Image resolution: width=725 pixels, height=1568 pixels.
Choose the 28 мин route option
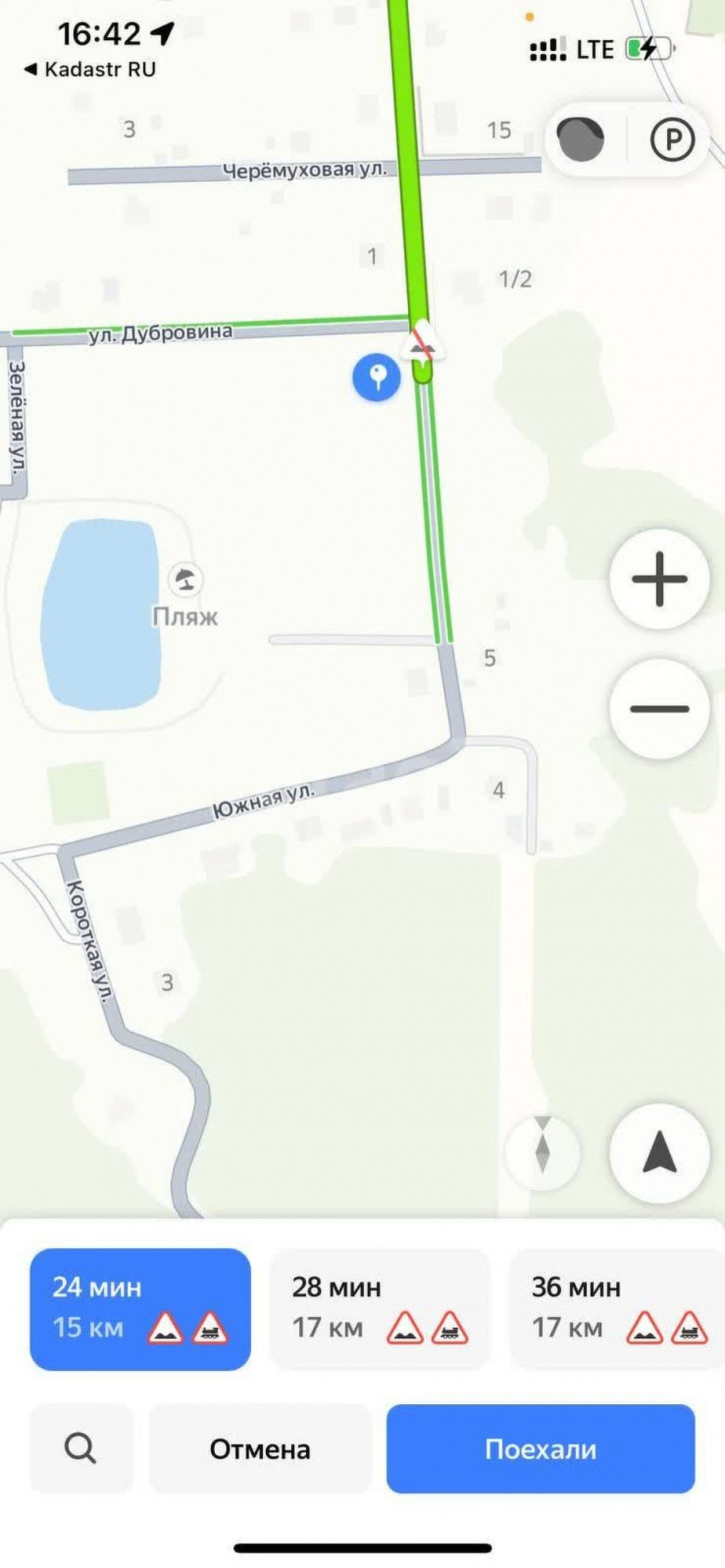coord(380,1308)
